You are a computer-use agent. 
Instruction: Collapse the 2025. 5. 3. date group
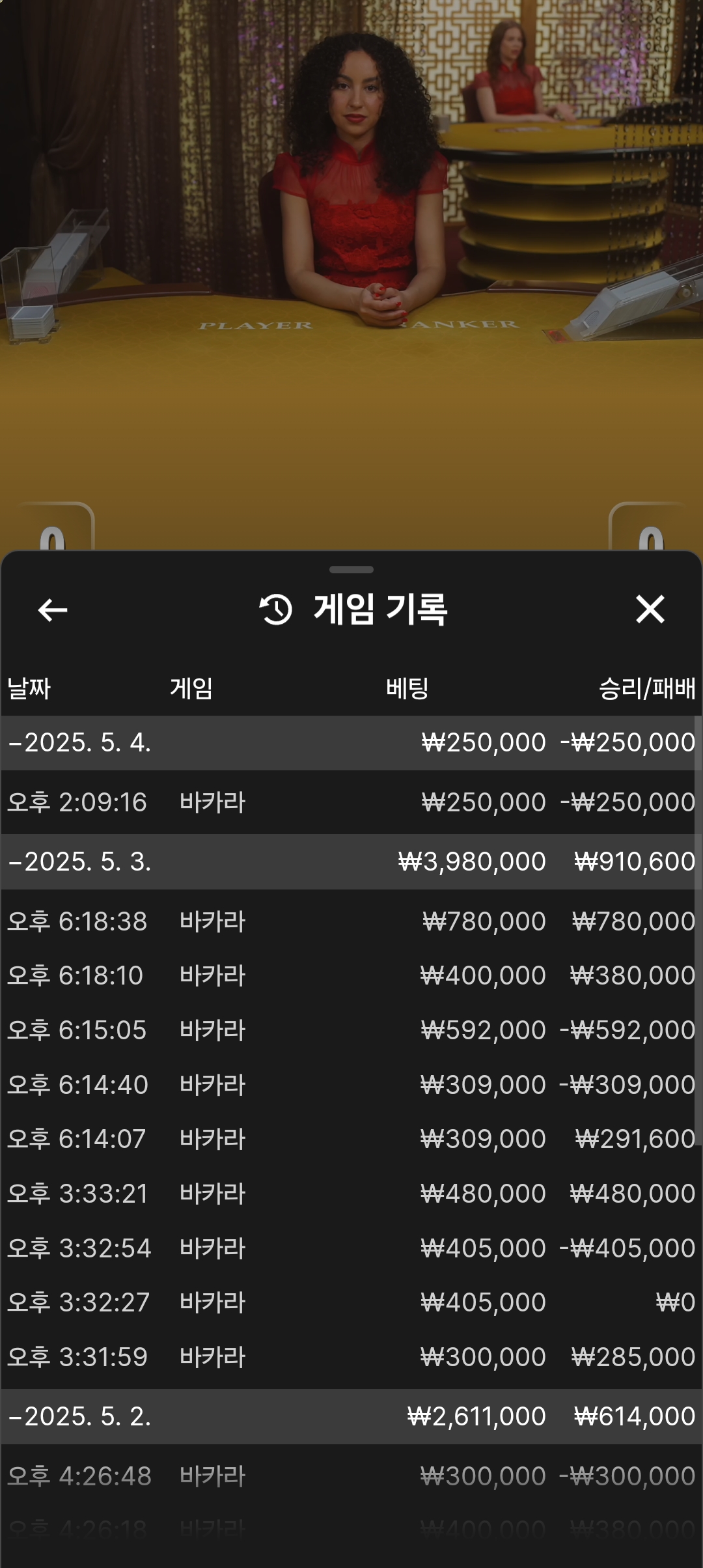(351, 862)
